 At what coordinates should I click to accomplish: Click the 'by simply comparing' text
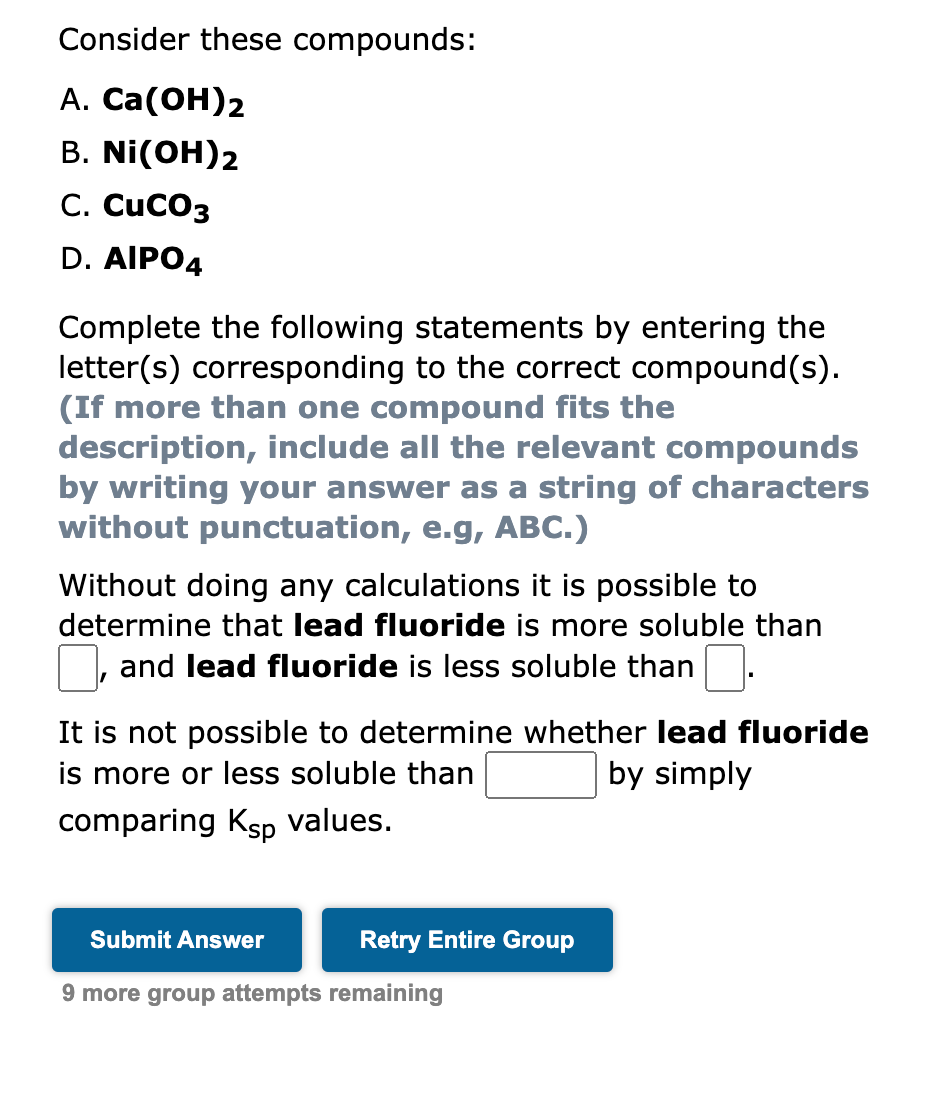click(x=680, y=773)
